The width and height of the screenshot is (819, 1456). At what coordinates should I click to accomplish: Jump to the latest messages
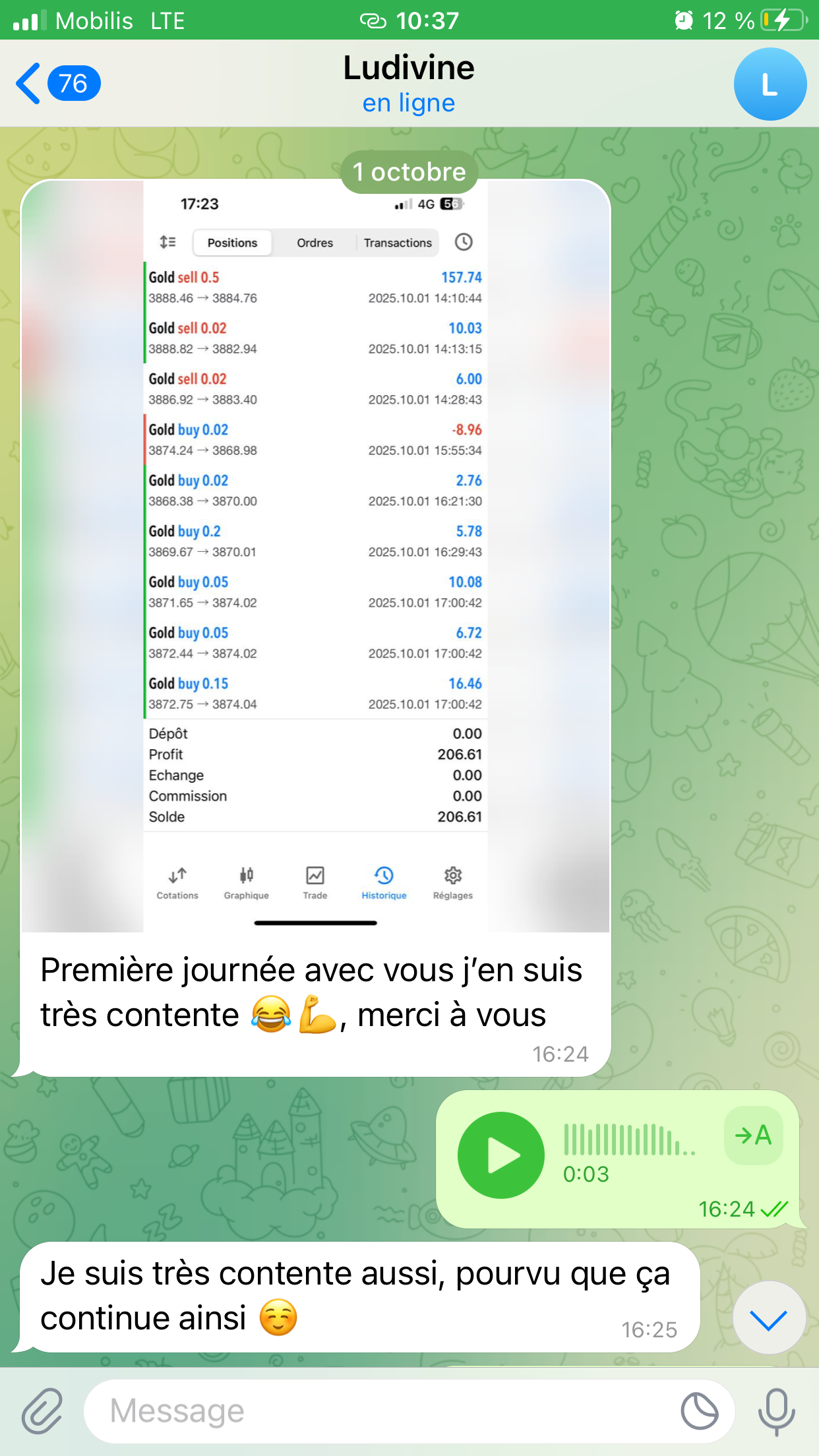click(768, 1318)
